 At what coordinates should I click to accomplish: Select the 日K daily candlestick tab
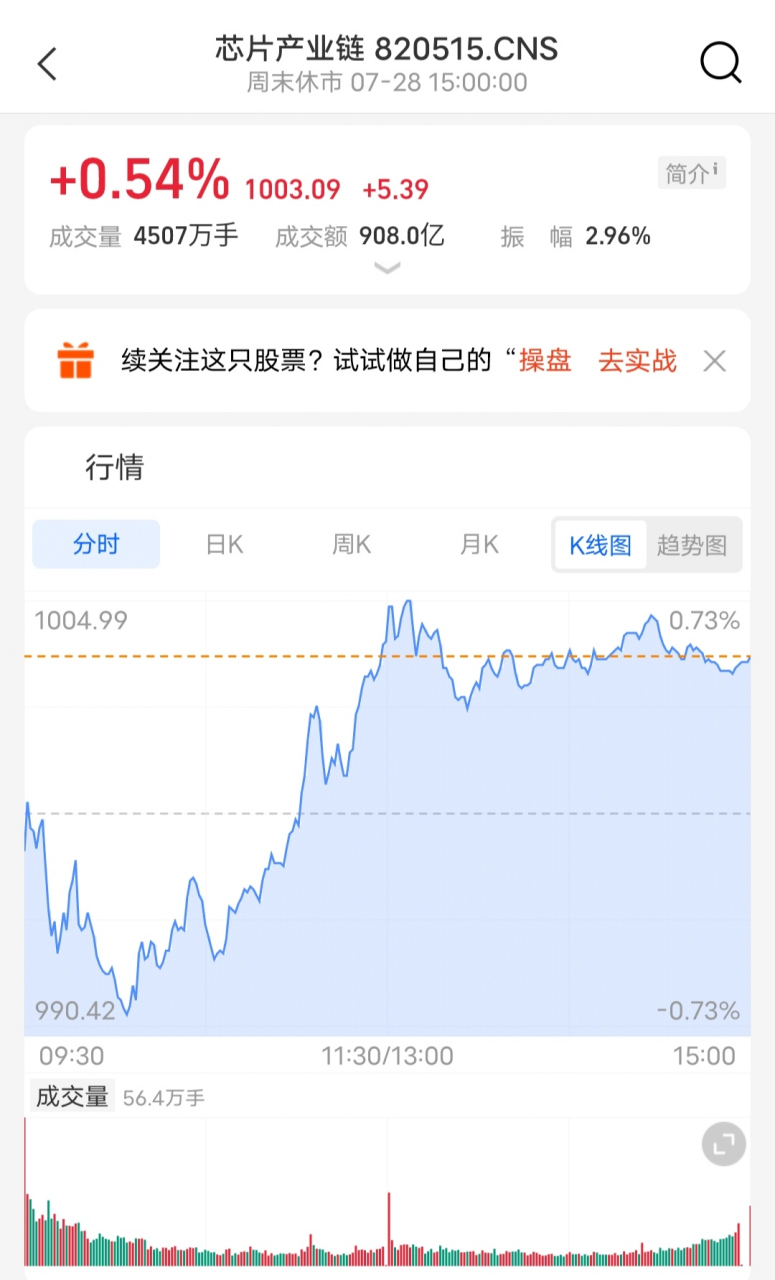[x=223, y=544]
